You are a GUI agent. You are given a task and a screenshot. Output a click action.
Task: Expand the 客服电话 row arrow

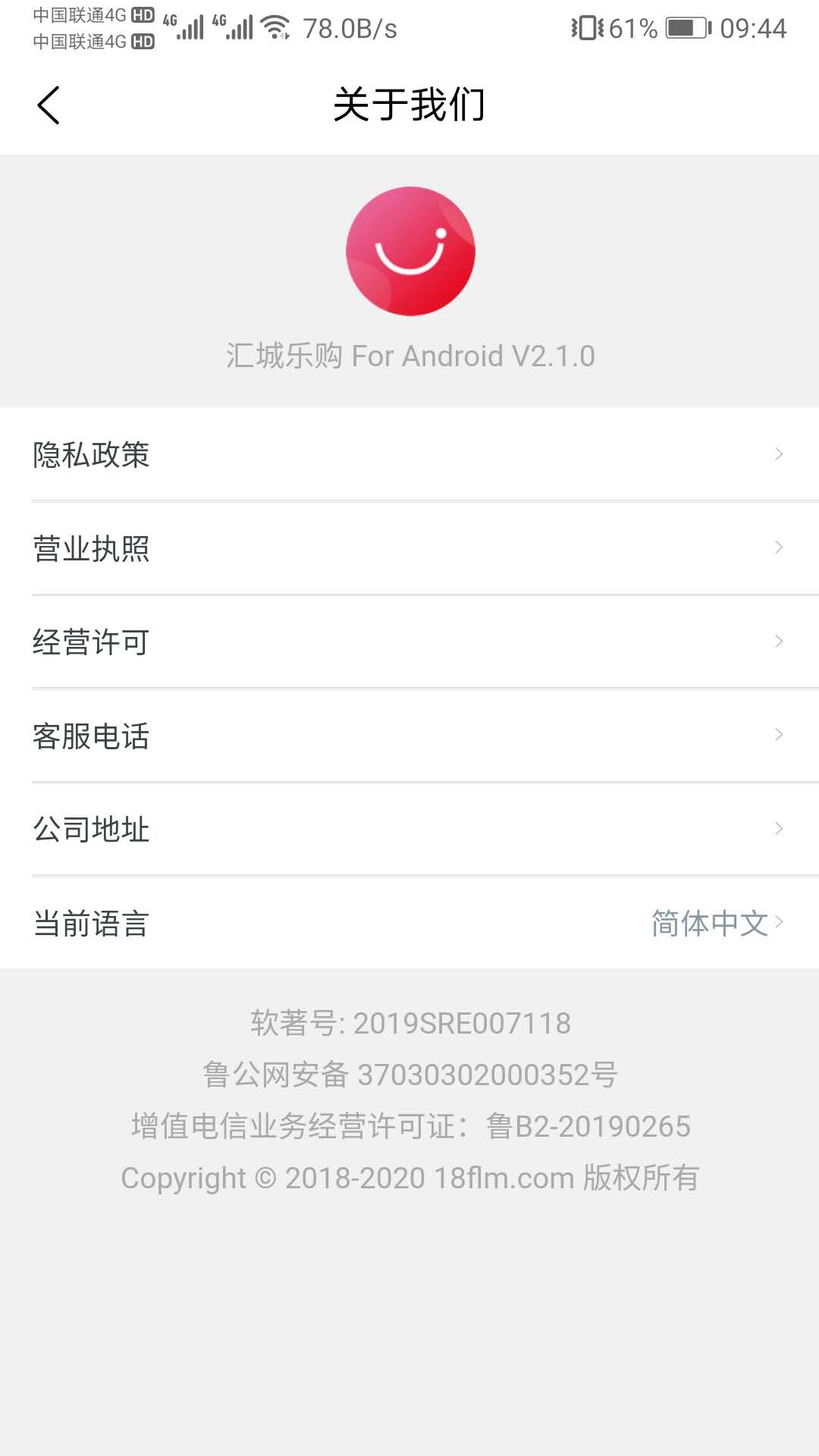pyautogui.click(x=779, y=734)
